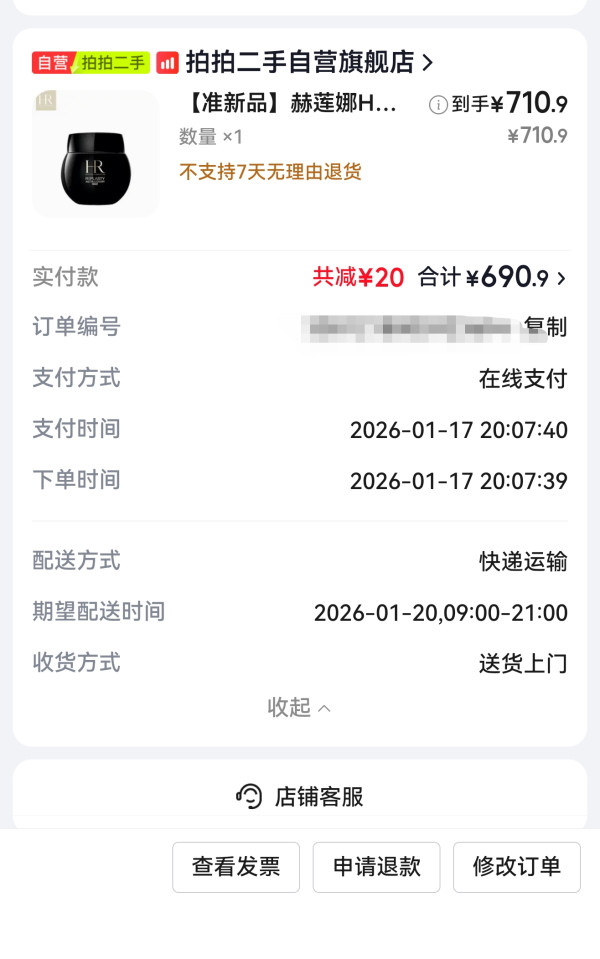Tap 修改订单 to modify order
This screenshot has height=959, width=600.
pyautogui.click(x=516, y=867)
